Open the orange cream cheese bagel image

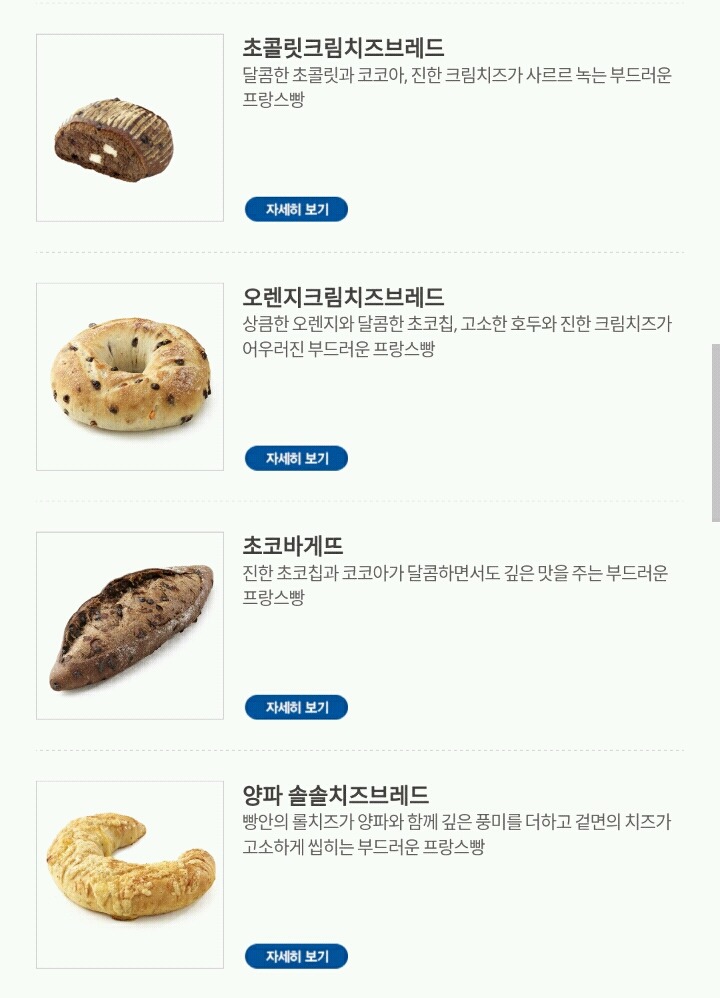pos(130,375)
